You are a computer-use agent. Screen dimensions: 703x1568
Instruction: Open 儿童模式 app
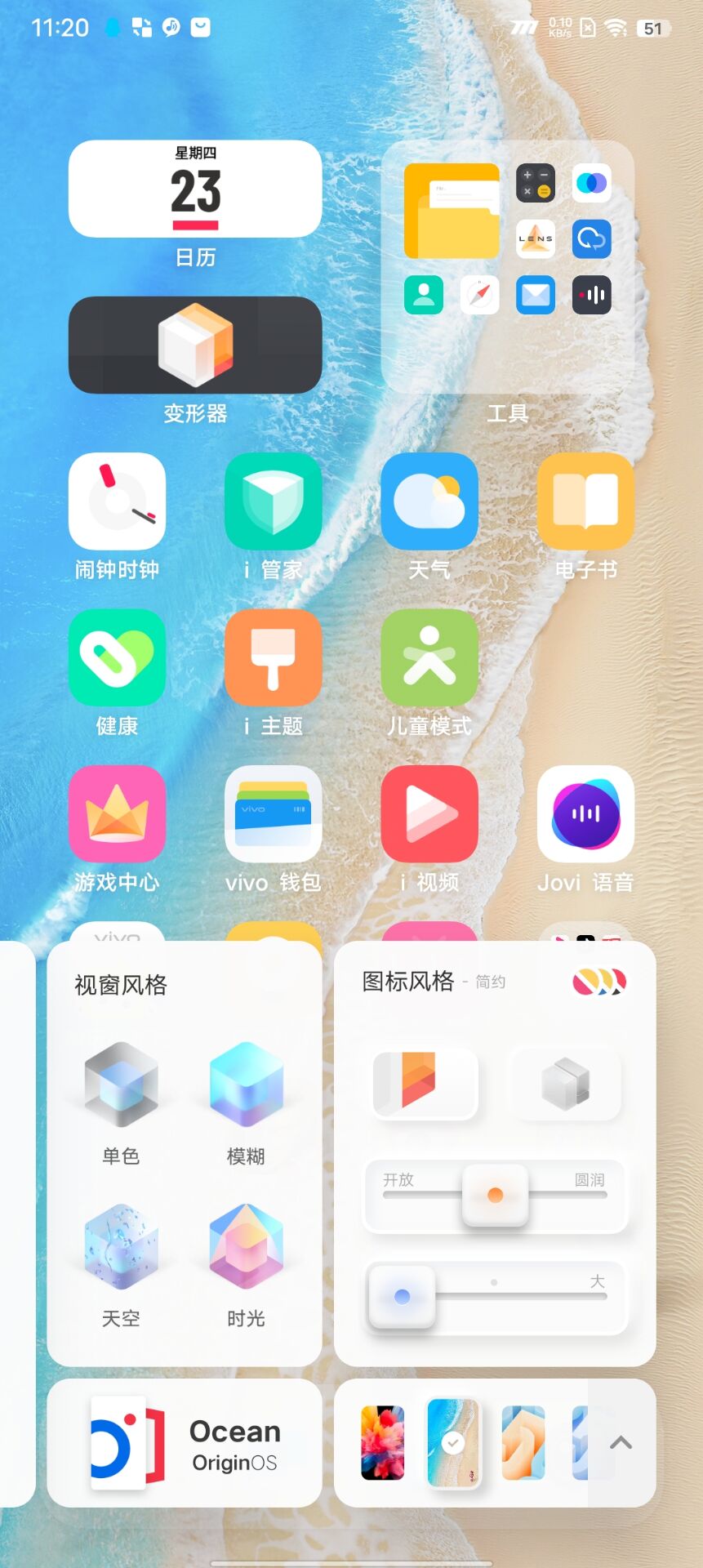(429, 657)
